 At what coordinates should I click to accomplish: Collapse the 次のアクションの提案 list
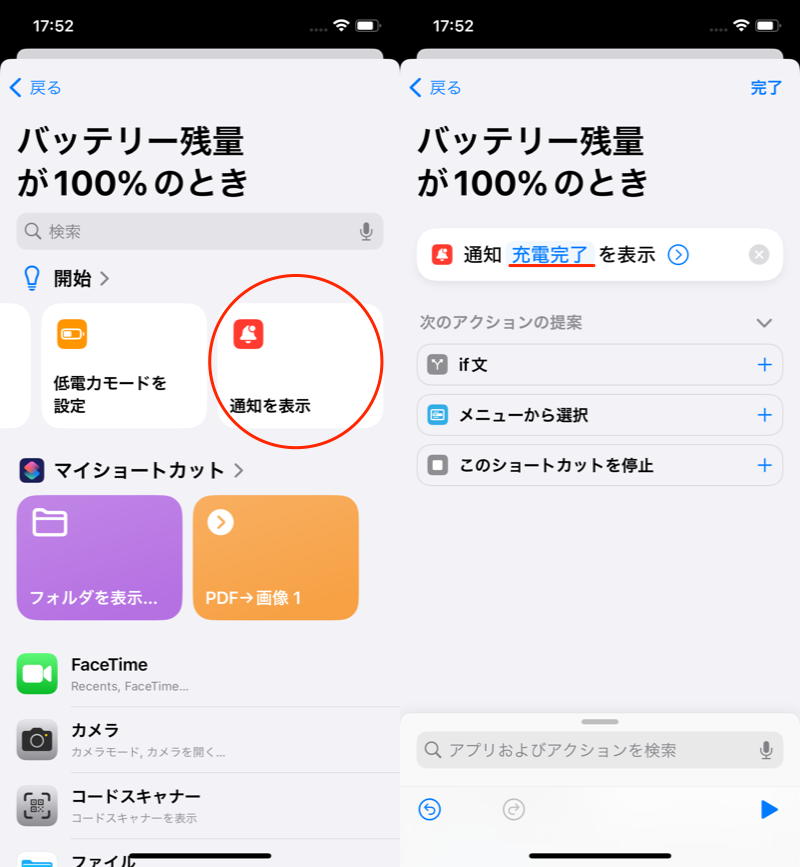tap(764, 323)
